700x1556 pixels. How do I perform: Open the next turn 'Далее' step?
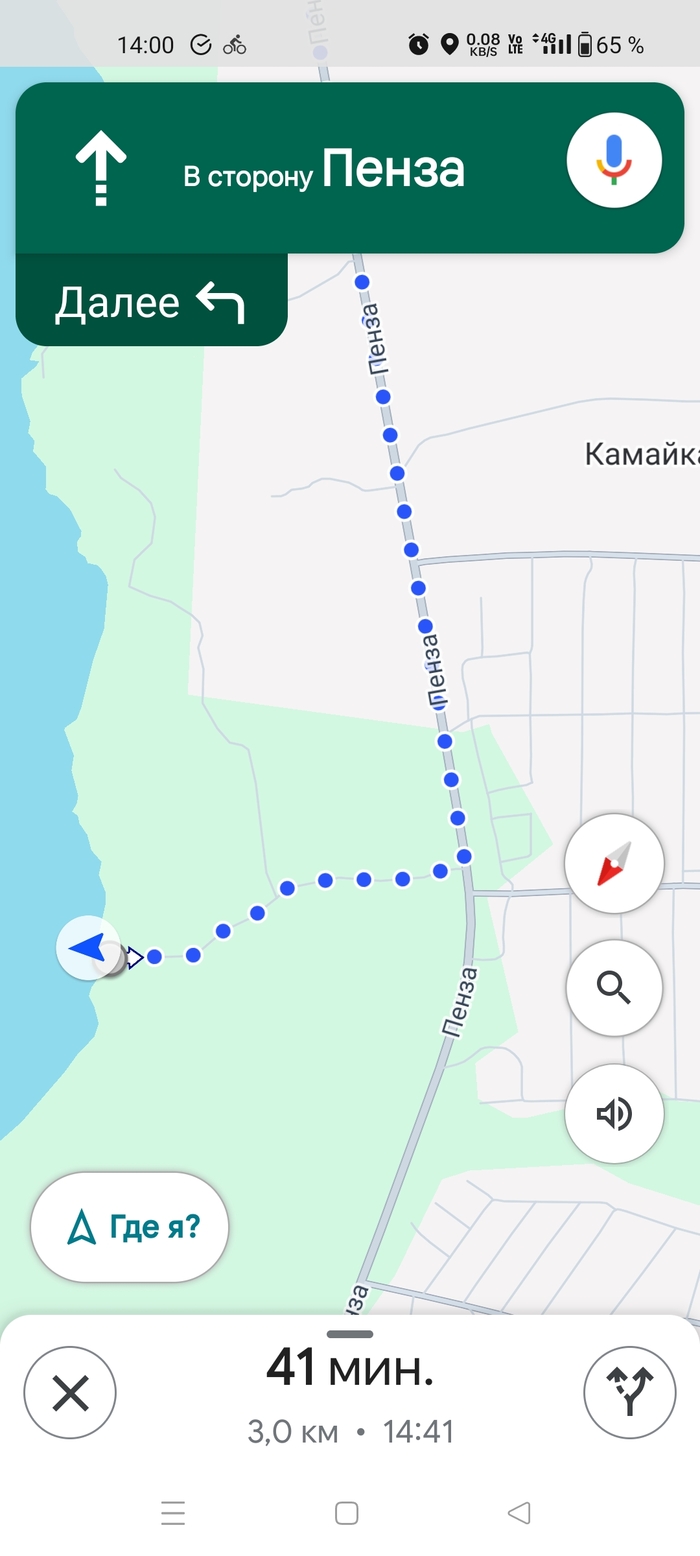151,301
